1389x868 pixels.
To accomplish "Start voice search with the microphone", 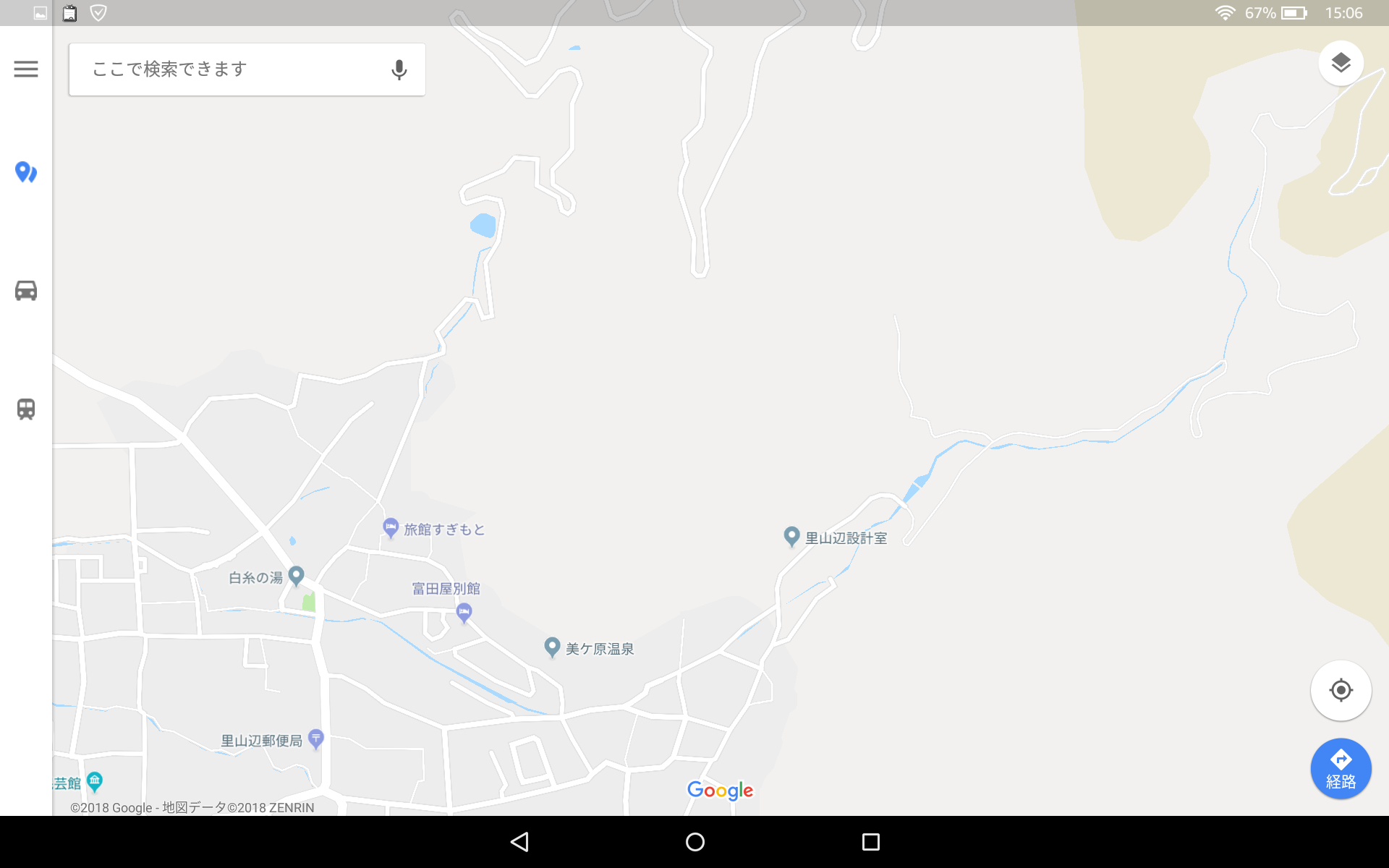I will (399, 69).
